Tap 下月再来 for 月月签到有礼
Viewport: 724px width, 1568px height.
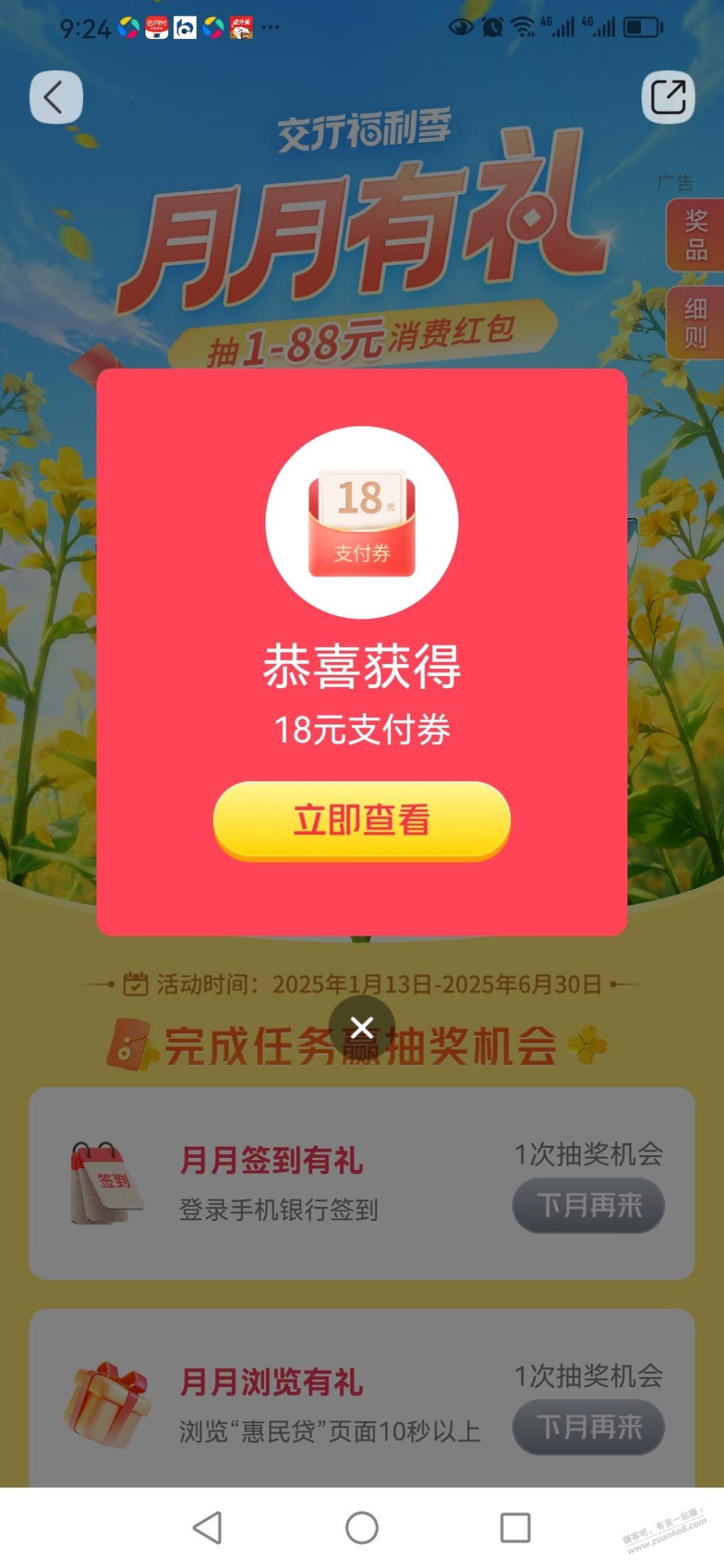click(x=588, y=1205)
